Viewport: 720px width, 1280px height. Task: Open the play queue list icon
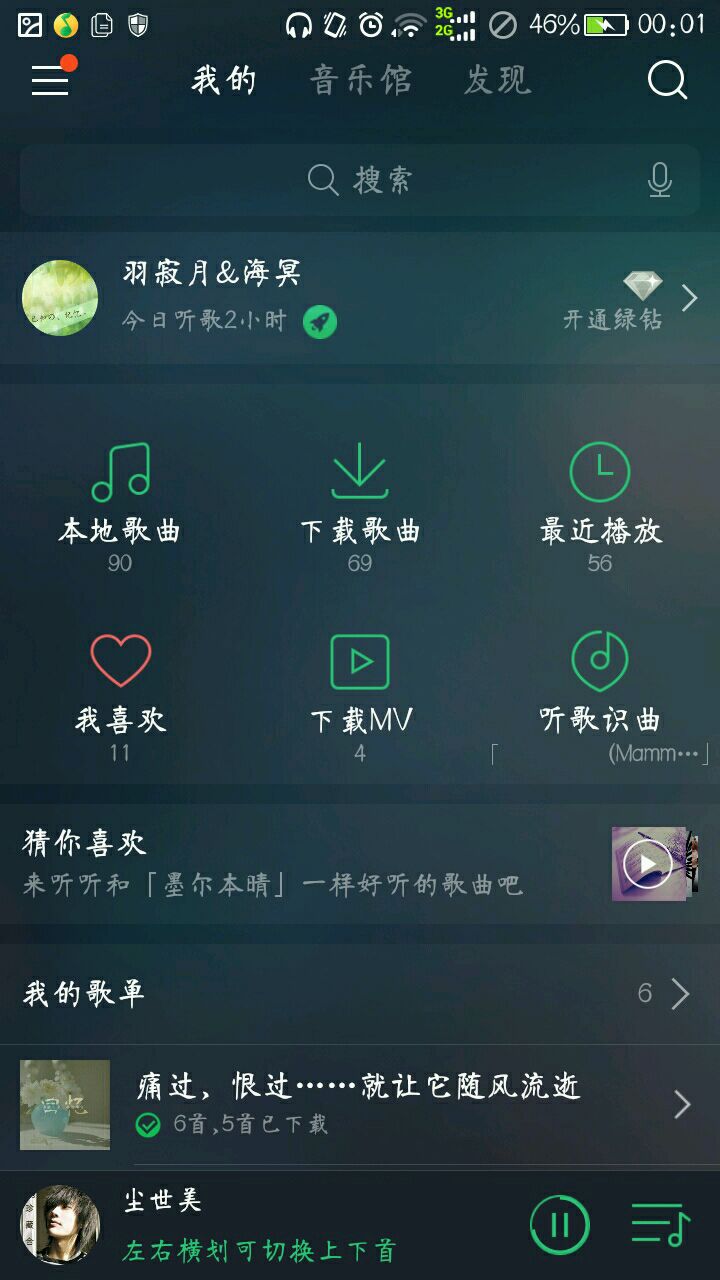[660, 1225]
